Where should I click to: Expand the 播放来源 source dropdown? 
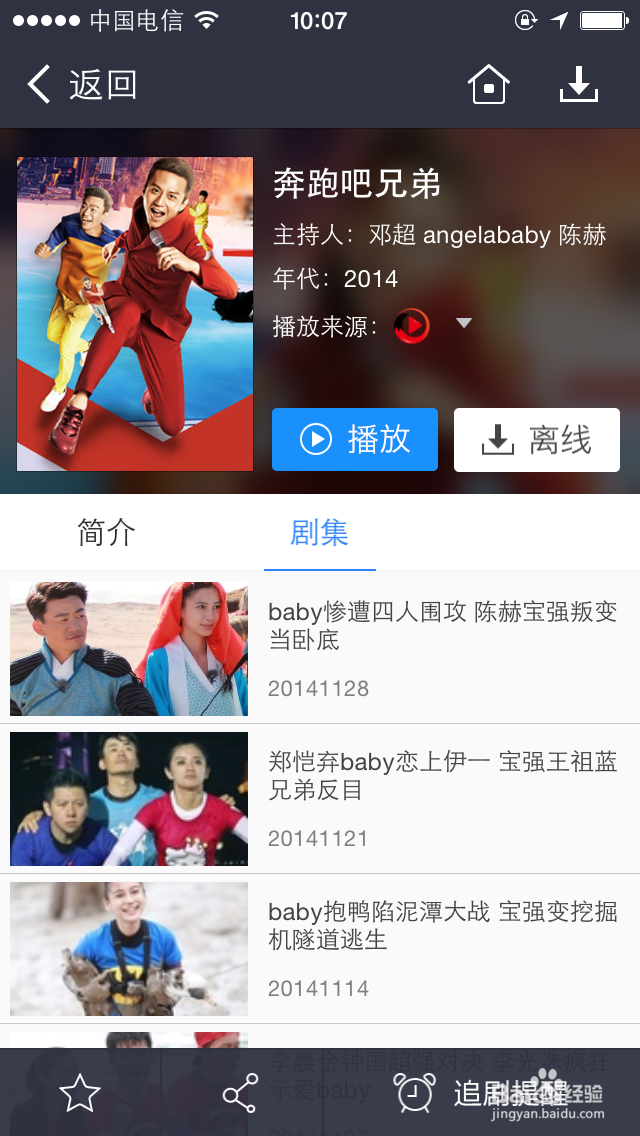463,323
